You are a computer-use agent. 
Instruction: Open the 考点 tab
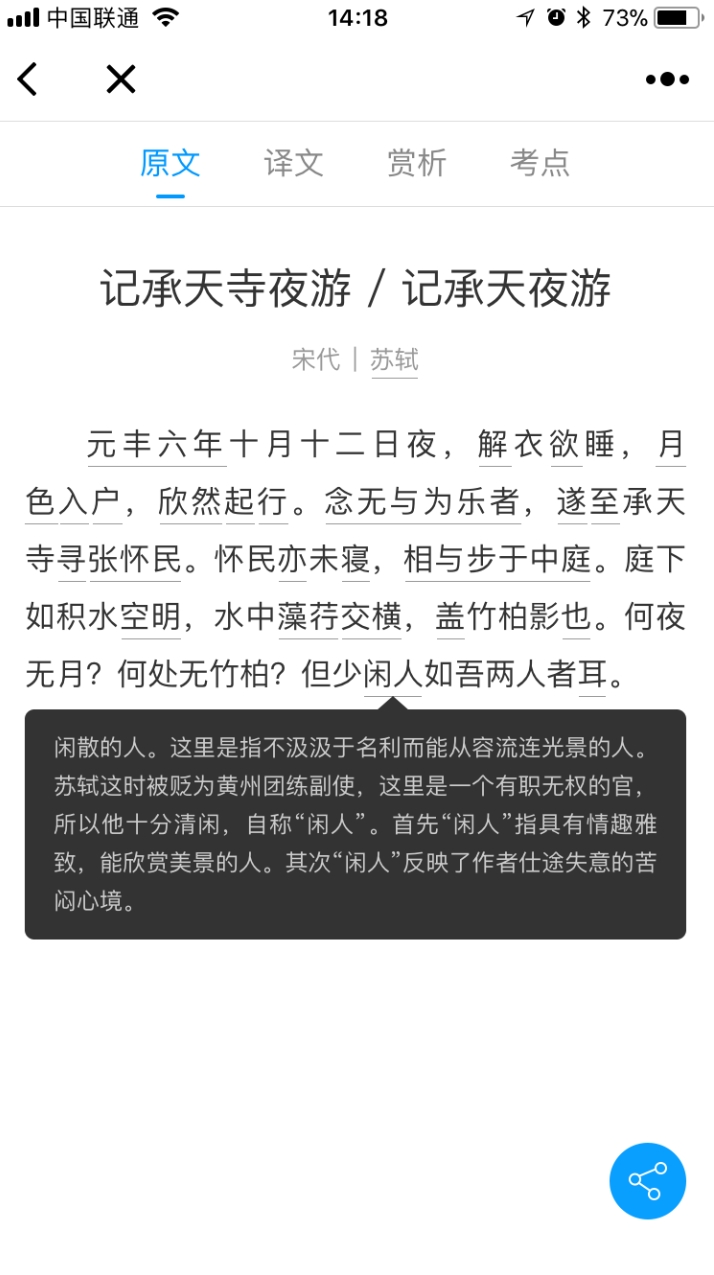point(540,163)
